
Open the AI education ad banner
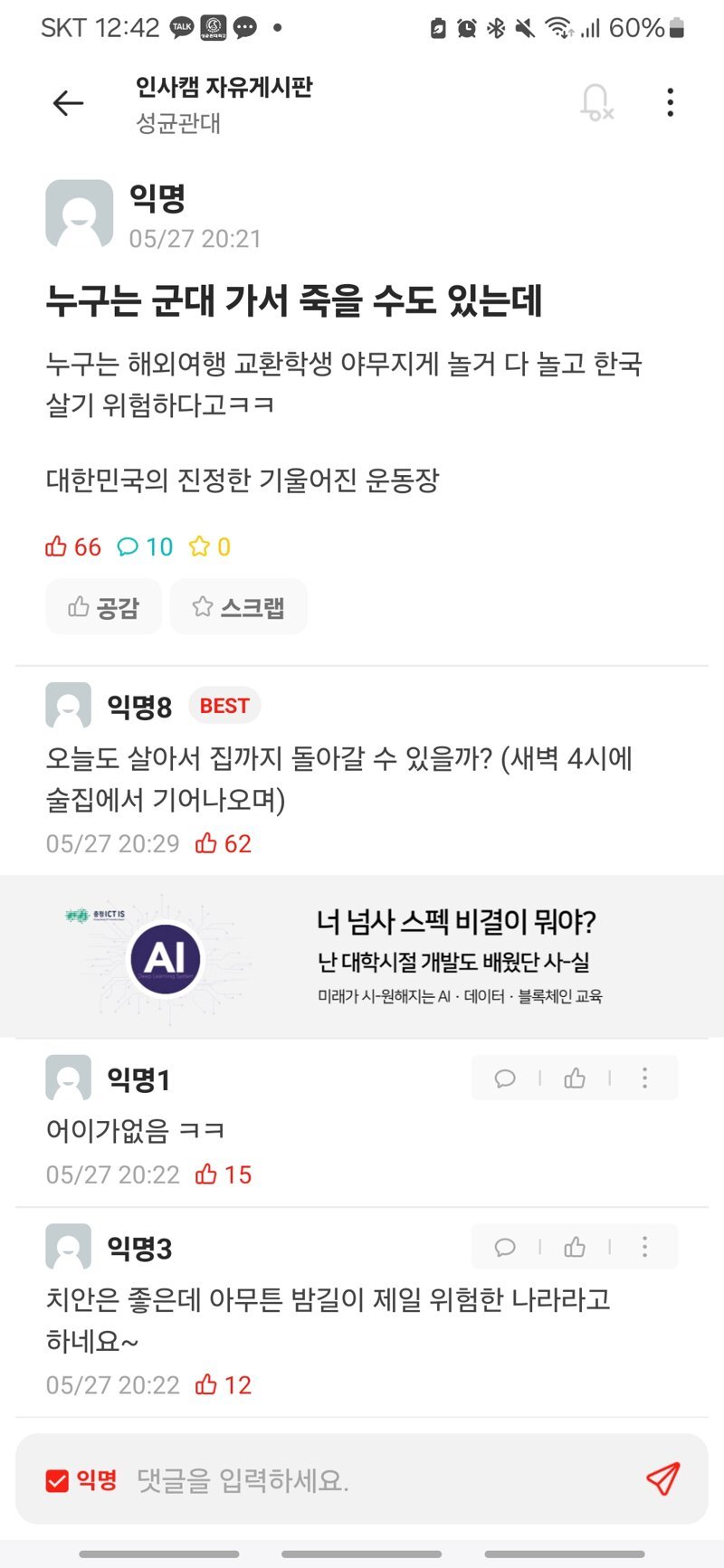pyautogui.click(x=362, y=956)
